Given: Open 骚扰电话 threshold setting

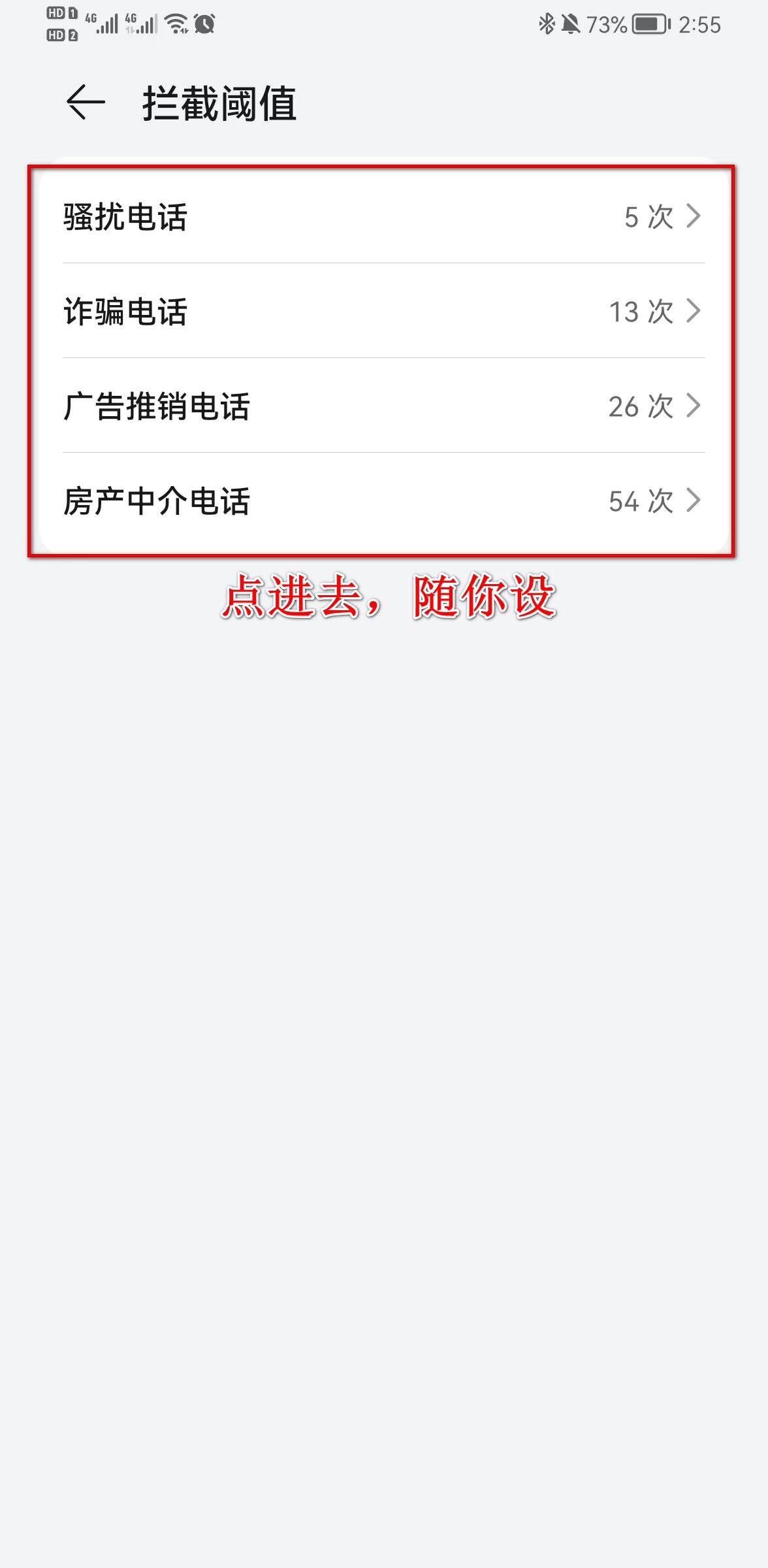Looking at the screenshot, I should (383, 216).
